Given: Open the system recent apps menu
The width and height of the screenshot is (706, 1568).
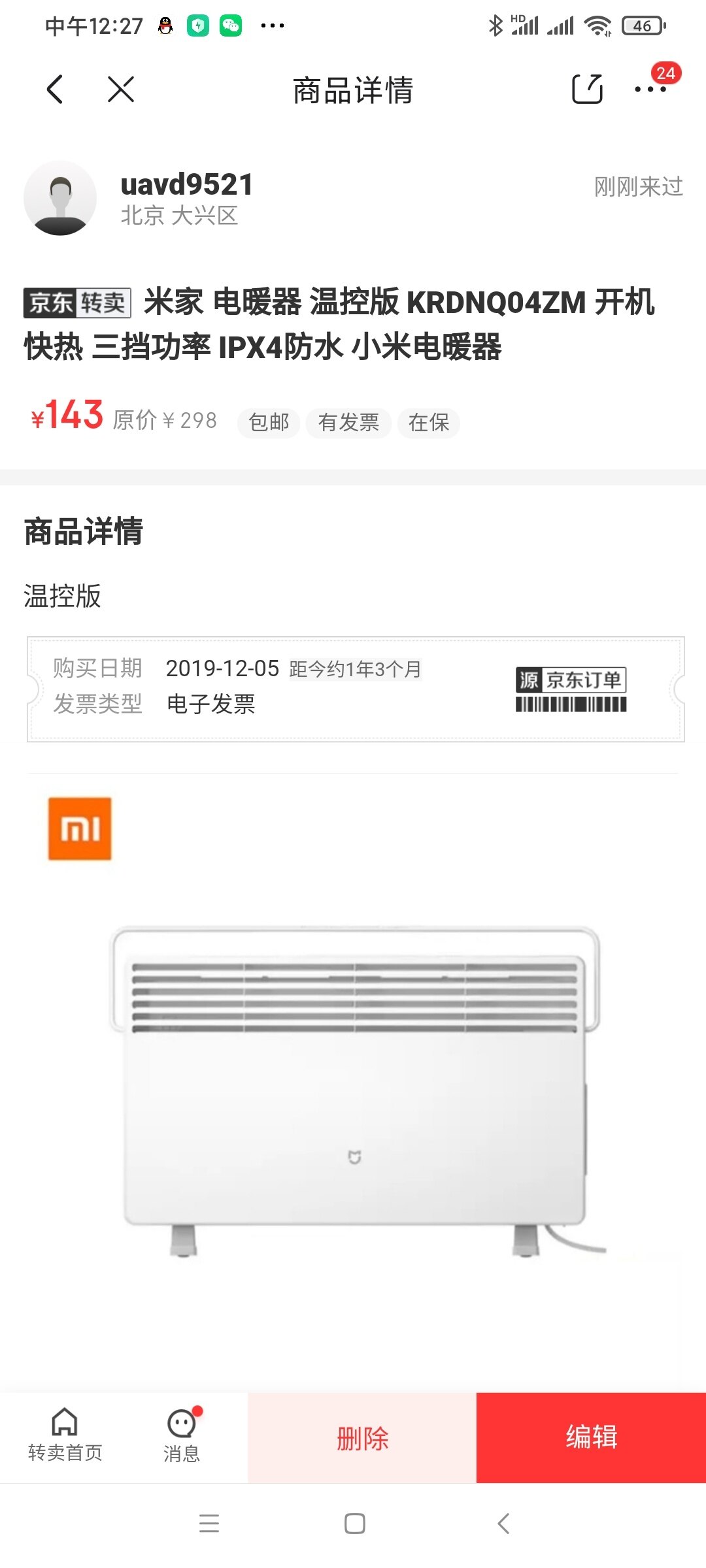Looking at the screenshot, I should [209, 1524].
